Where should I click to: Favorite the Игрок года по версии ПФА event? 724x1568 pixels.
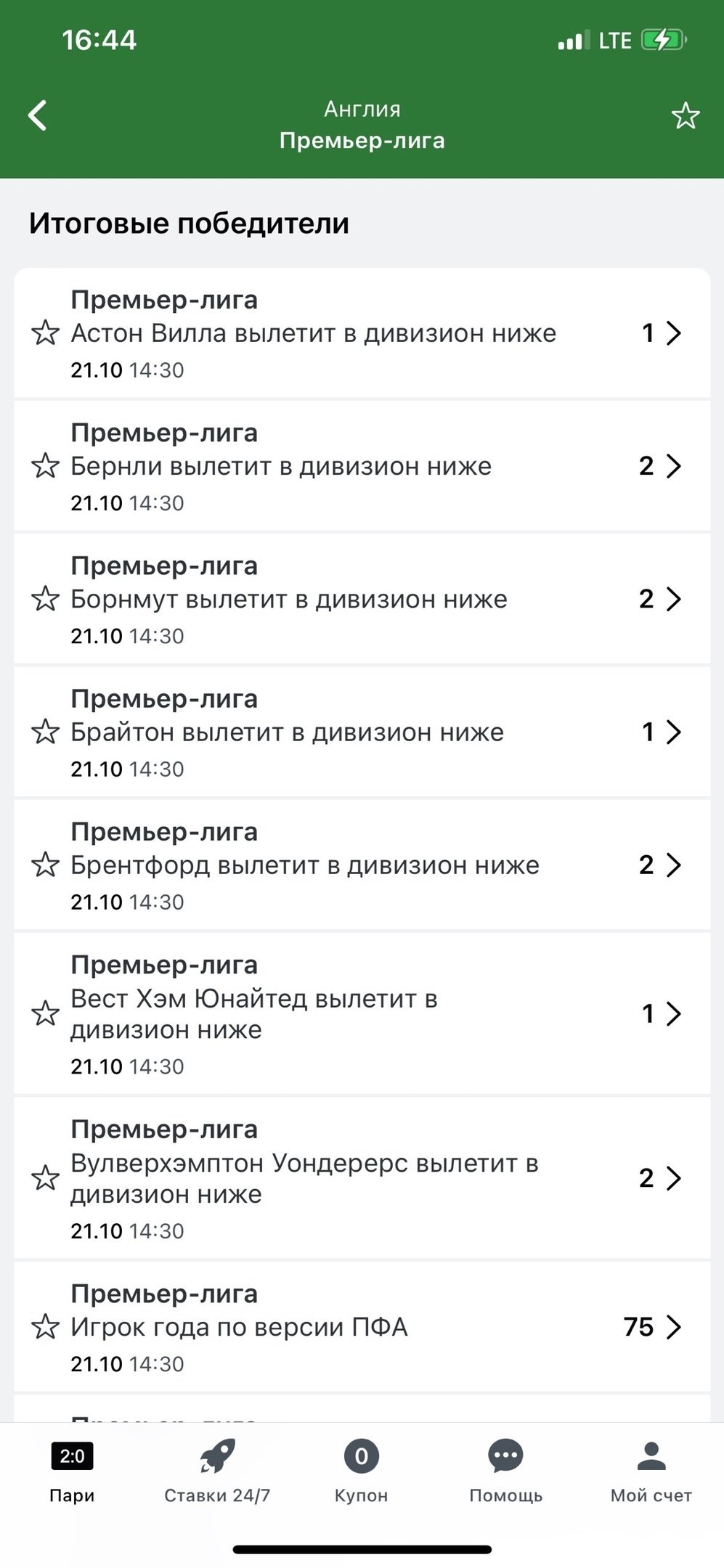45,1327
